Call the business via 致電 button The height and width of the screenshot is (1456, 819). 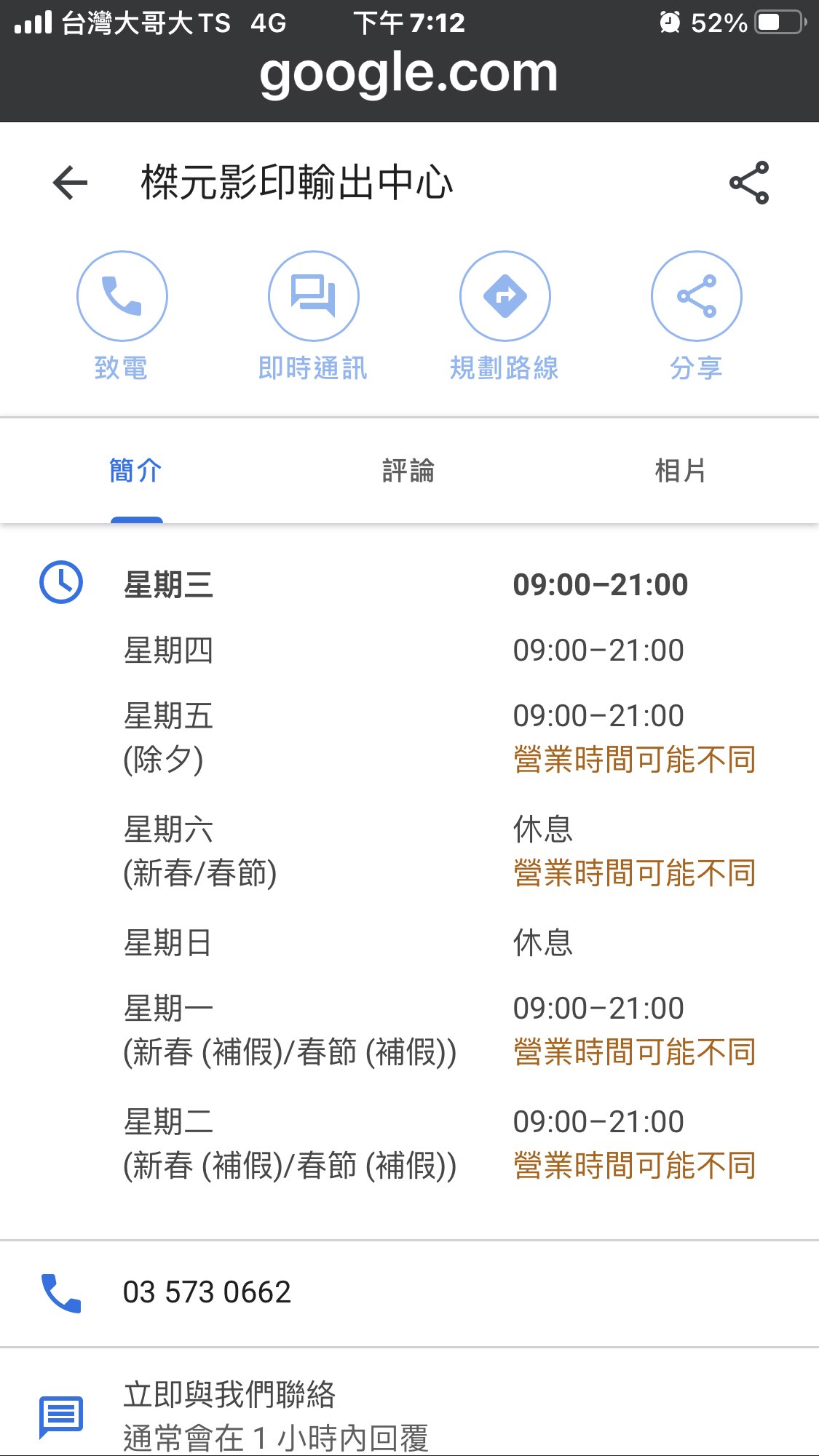pyautogui.click(x=122, y=296)
